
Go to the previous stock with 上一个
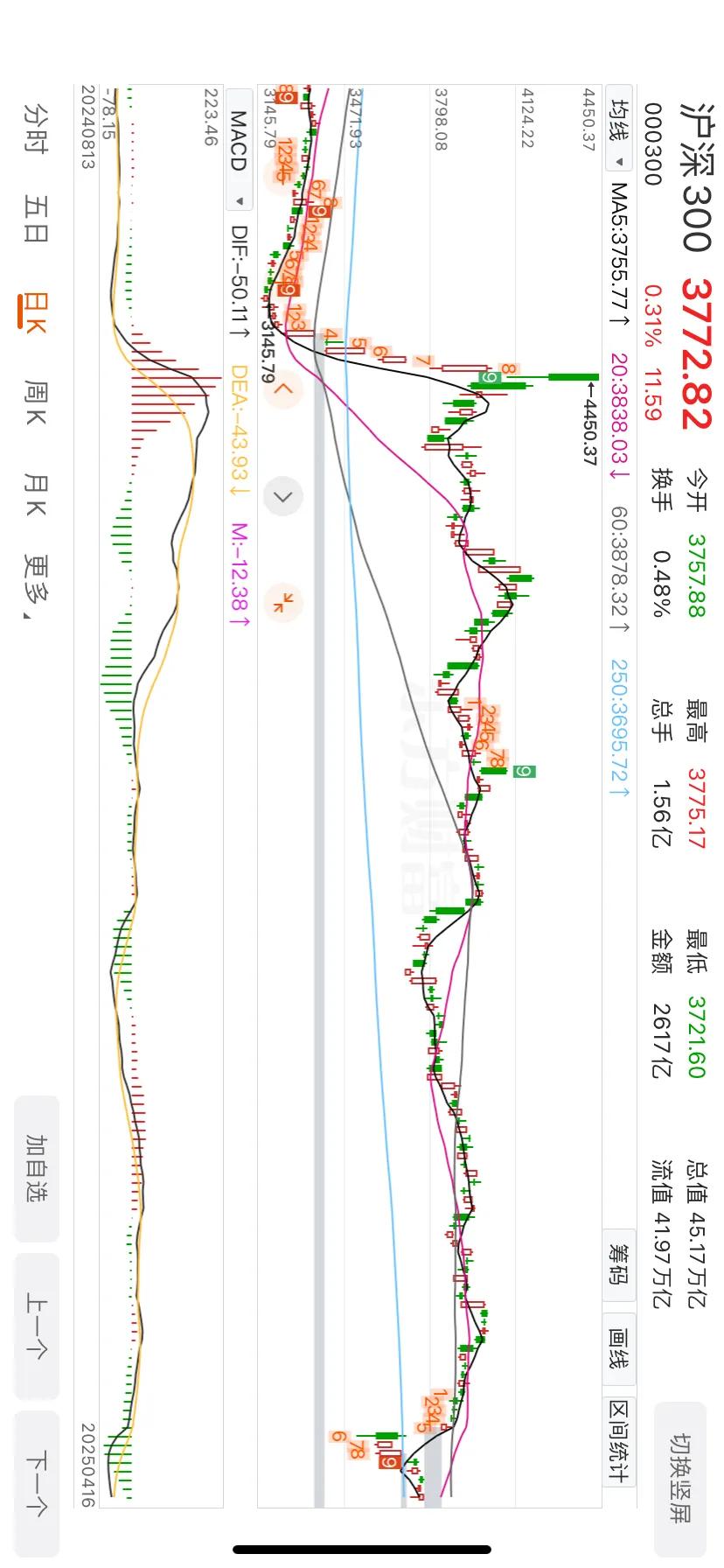click(37, 1325)
